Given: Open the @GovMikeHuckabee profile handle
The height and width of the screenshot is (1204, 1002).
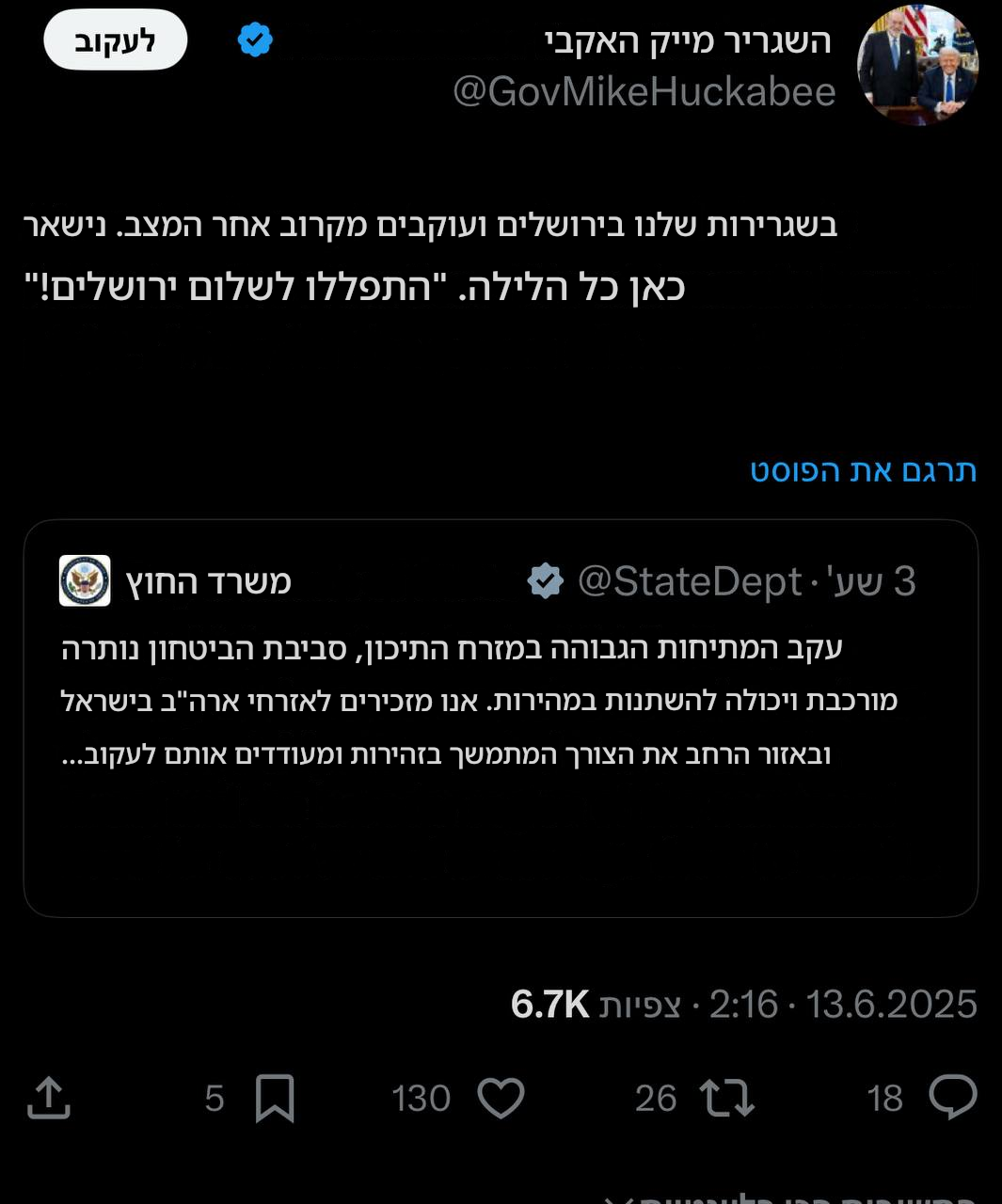Looking at the screenshot, I should 644,92.
